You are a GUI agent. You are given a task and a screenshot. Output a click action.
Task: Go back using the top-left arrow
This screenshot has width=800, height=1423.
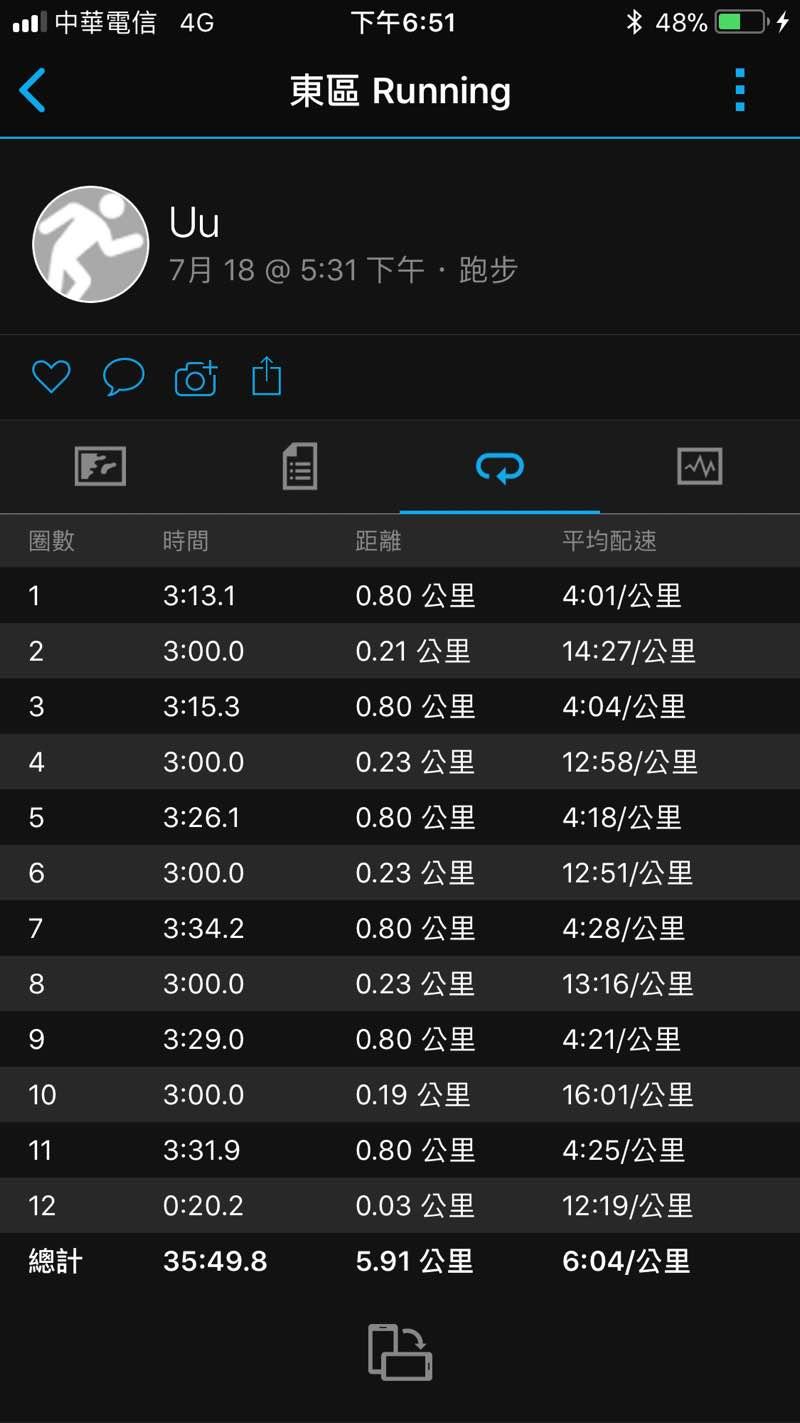(33, 91)
